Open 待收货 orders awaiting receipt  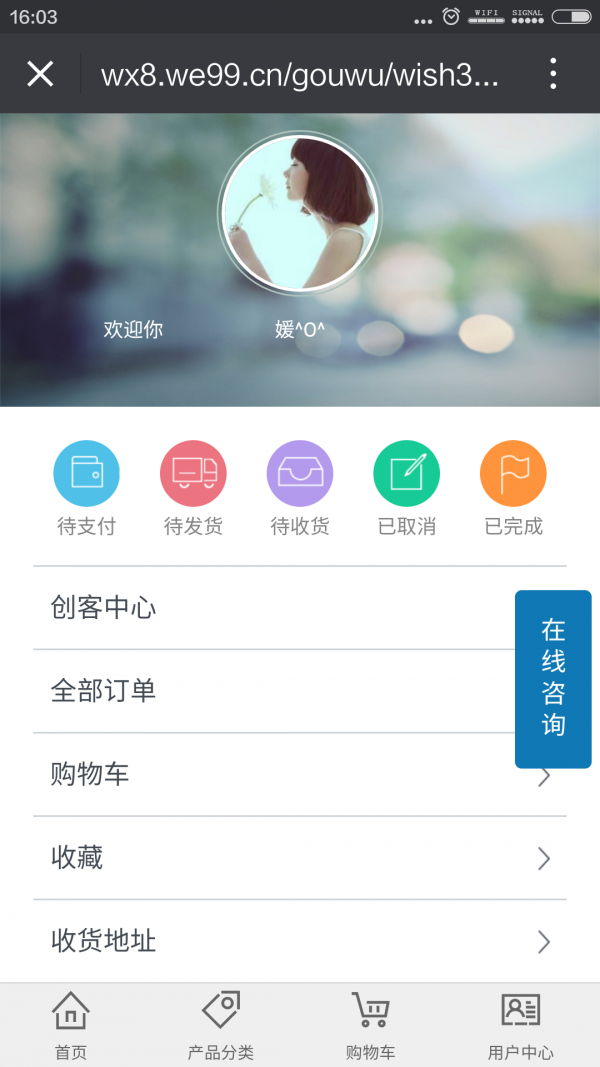(300, 488)
